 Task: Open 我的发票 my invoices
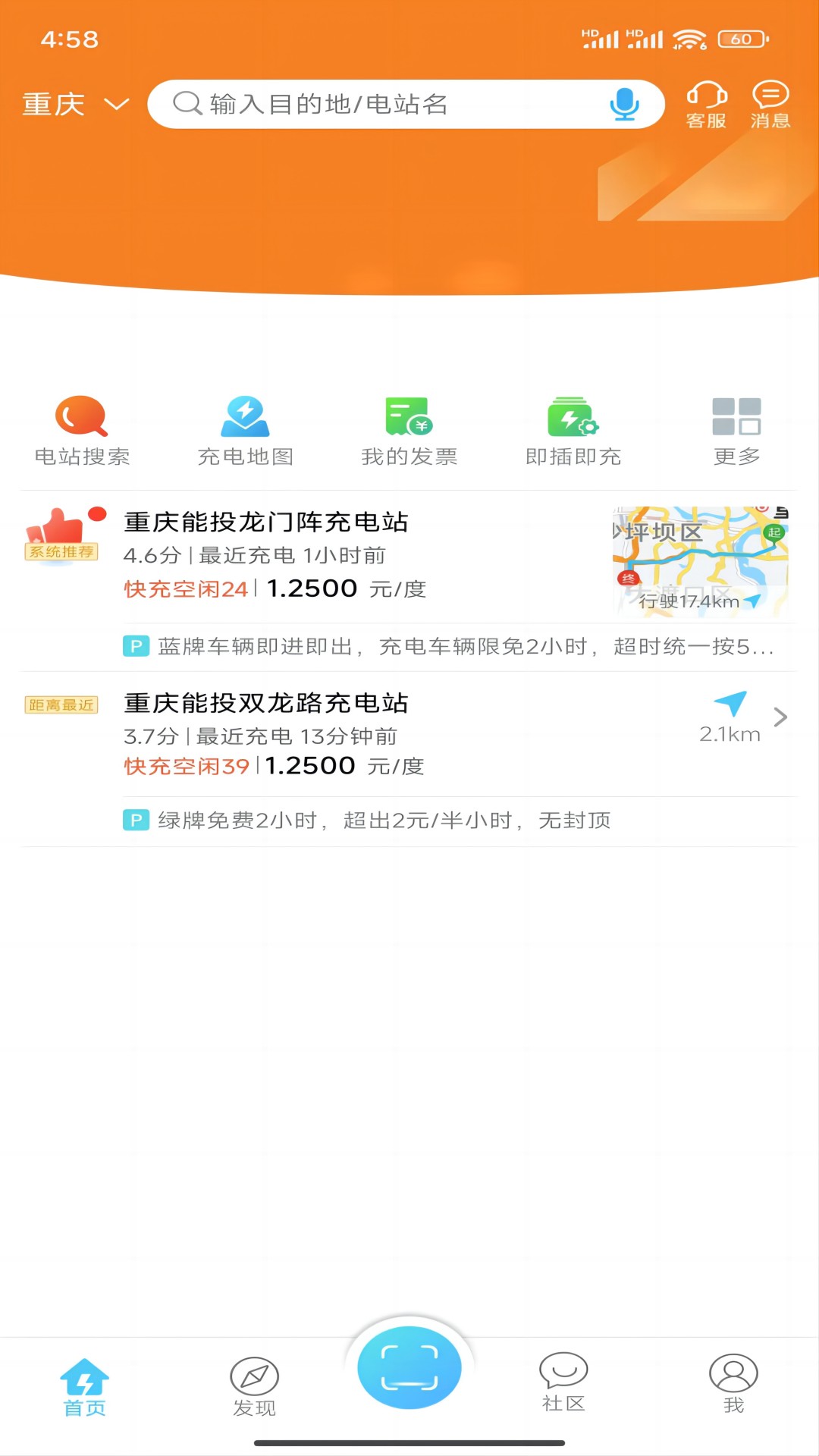click(x=409, y=428)
